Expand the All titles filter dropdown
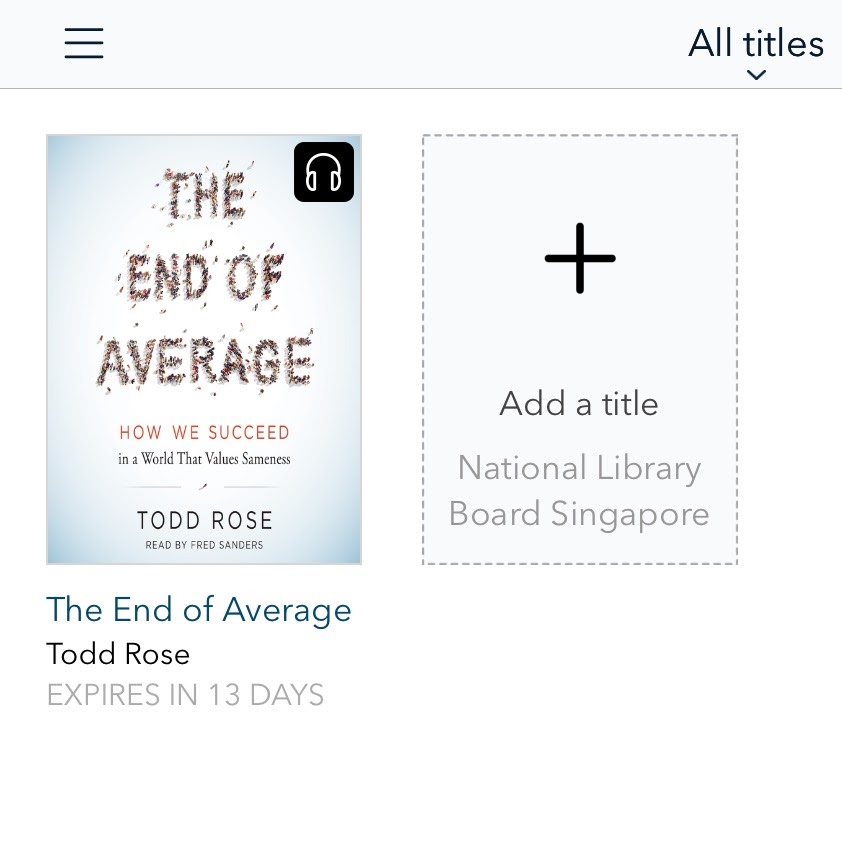Image resolution: width=842 pixels, height=842 pixels. pos(756,50)
